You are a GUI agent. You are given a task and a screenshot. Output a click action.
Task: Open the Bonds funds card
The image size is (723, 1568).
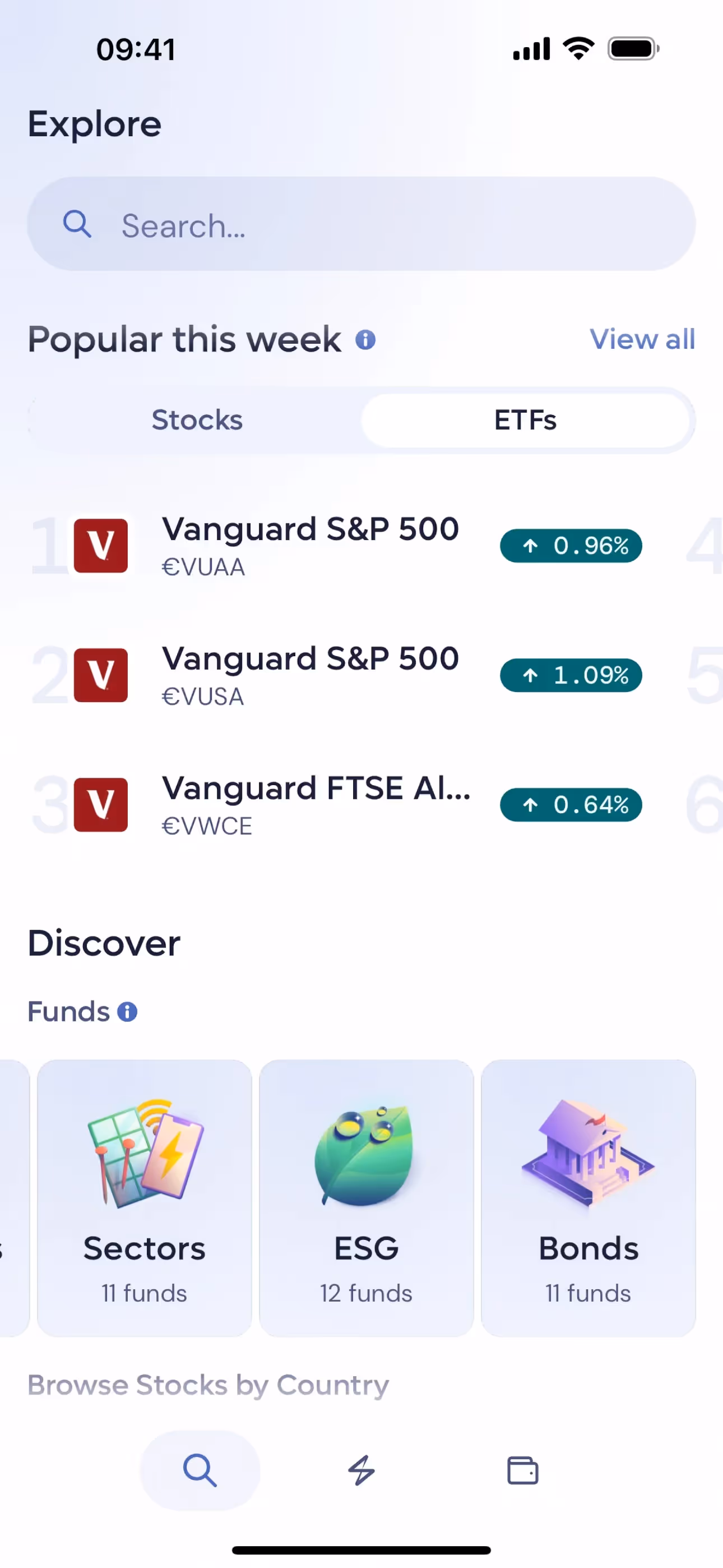click(x=588, y=1198)
